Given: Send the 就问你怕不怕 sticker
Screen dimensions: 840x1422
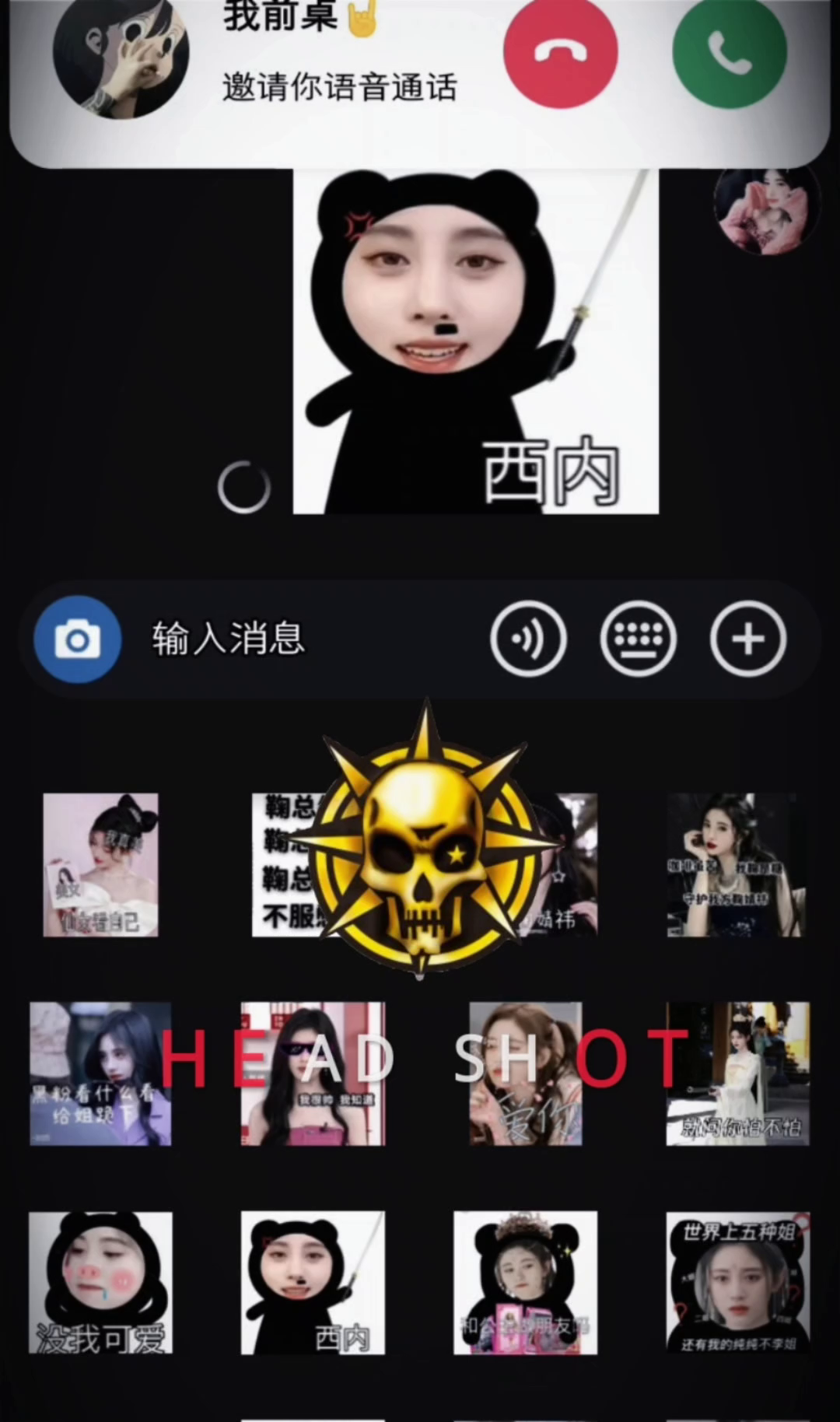Looking at the screenshot, I should pos(737,1074).
